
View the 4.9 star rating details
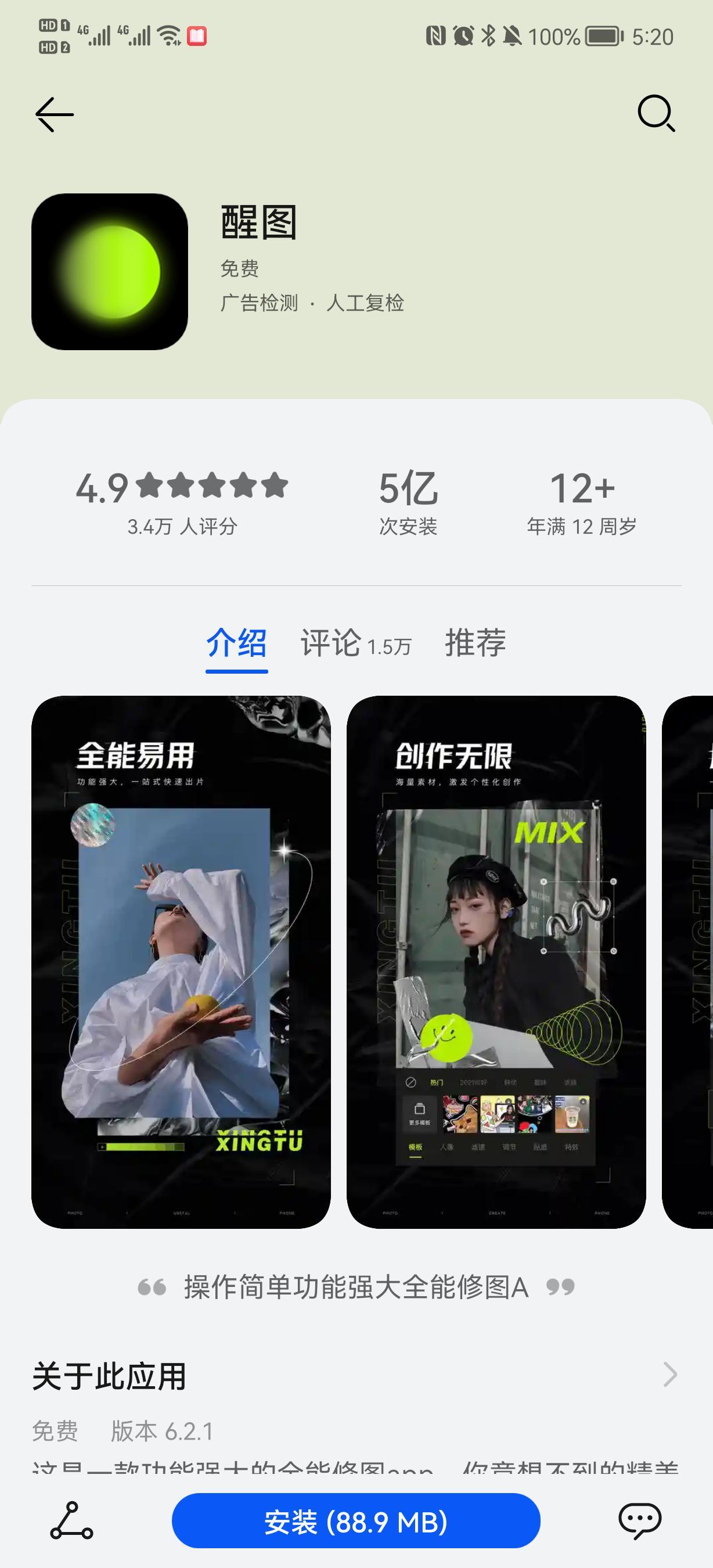(x=181, y=502)
